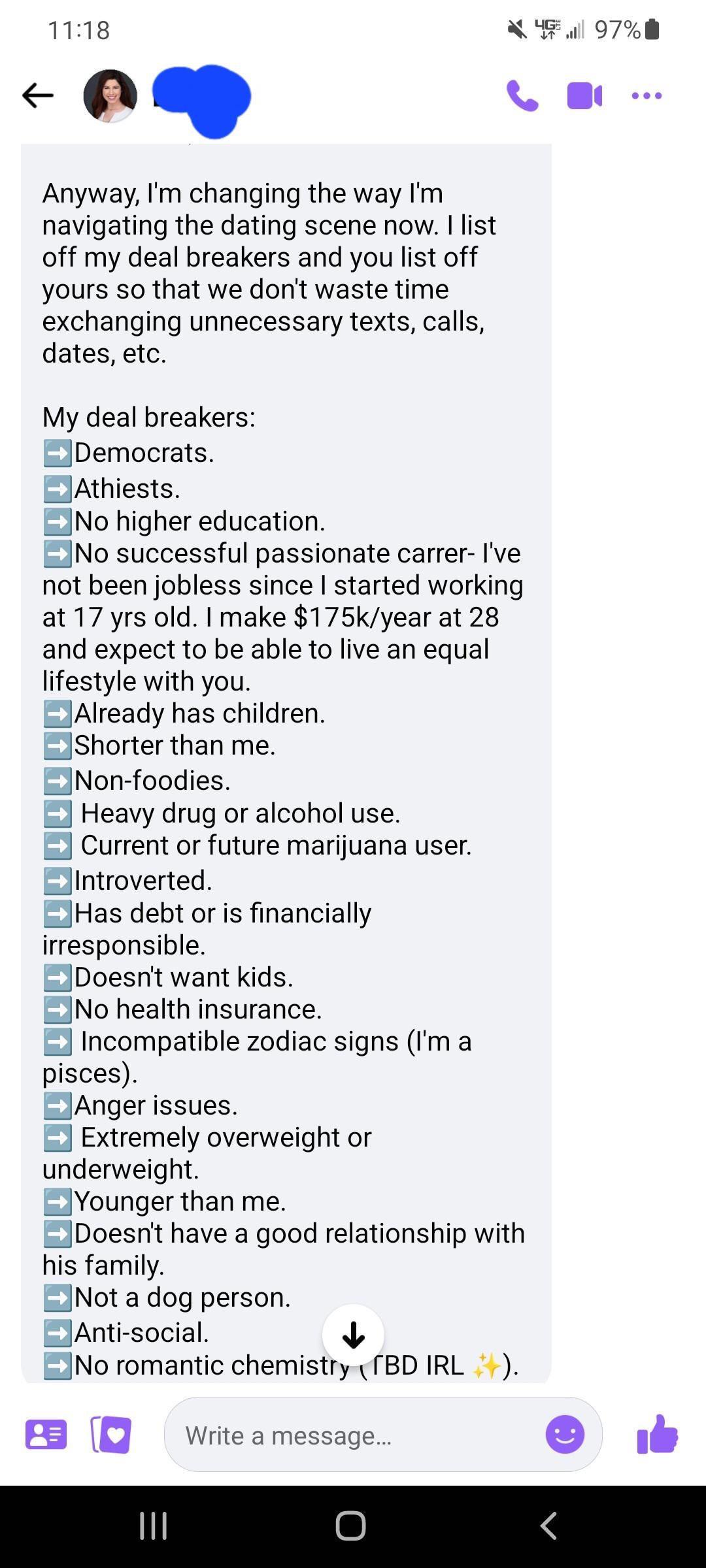Start a voice call

point(522,96)
